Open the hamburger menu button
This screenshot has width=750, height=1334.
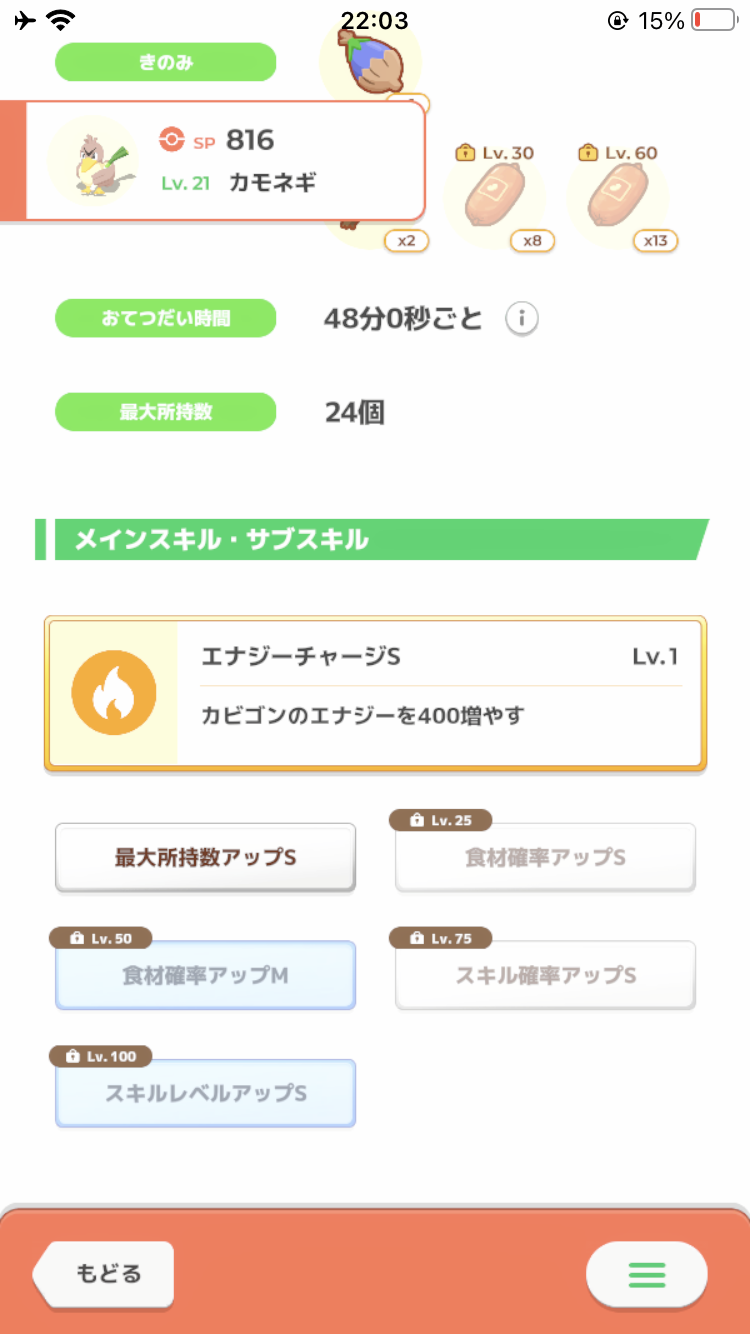pos(646,1275)
